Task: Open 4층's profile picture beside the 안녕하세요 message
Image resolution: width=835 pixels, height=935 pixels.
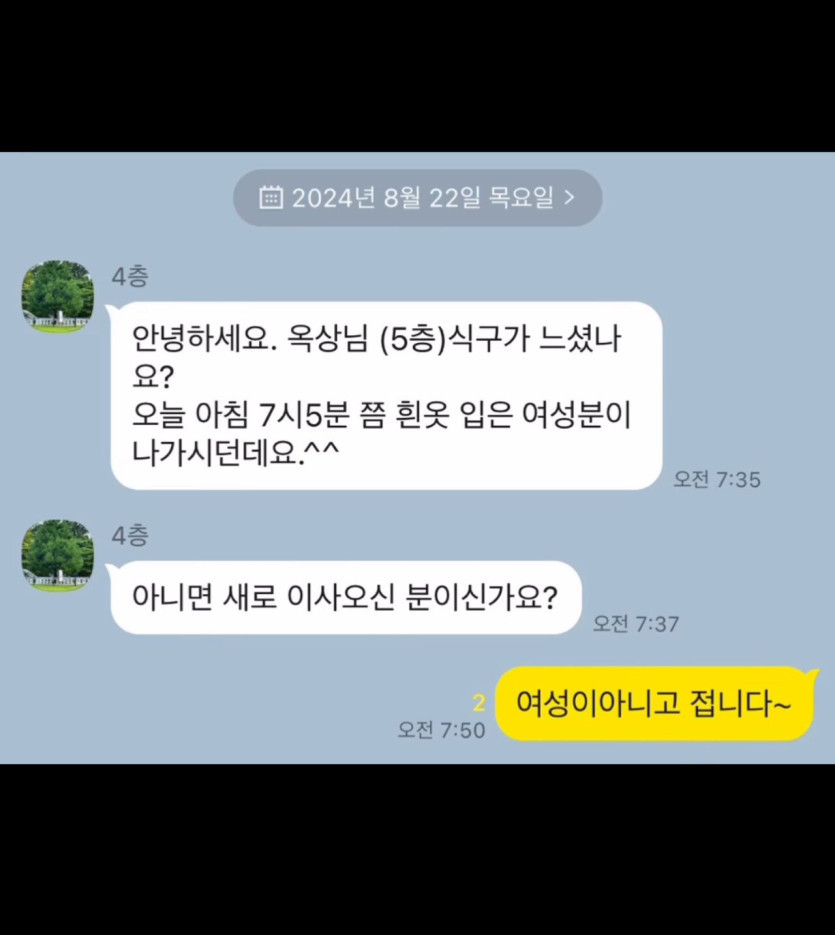Action: (x=58, y=297)
